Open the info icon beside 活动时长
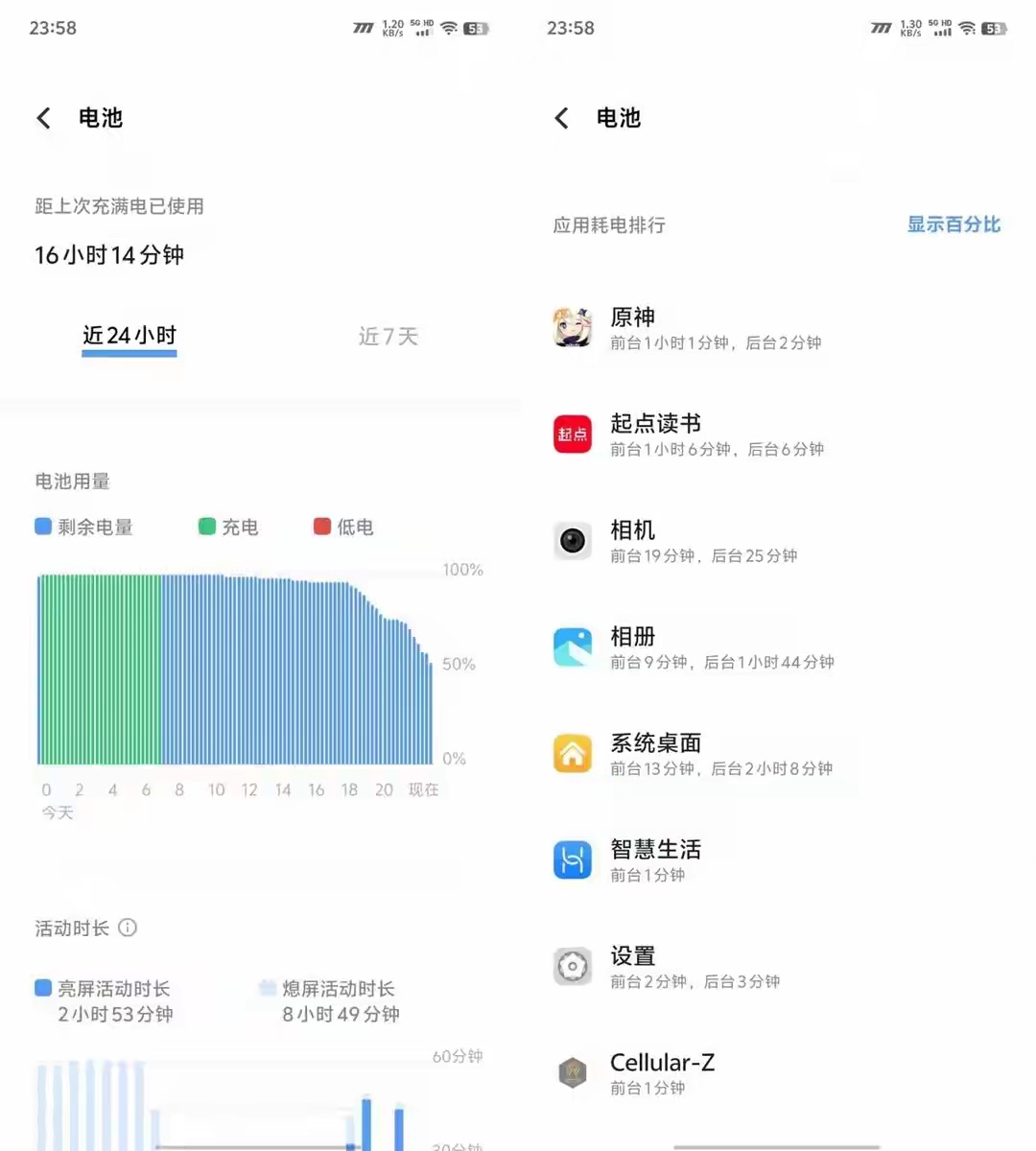The image size is (1036, 1151). [128, 928]
